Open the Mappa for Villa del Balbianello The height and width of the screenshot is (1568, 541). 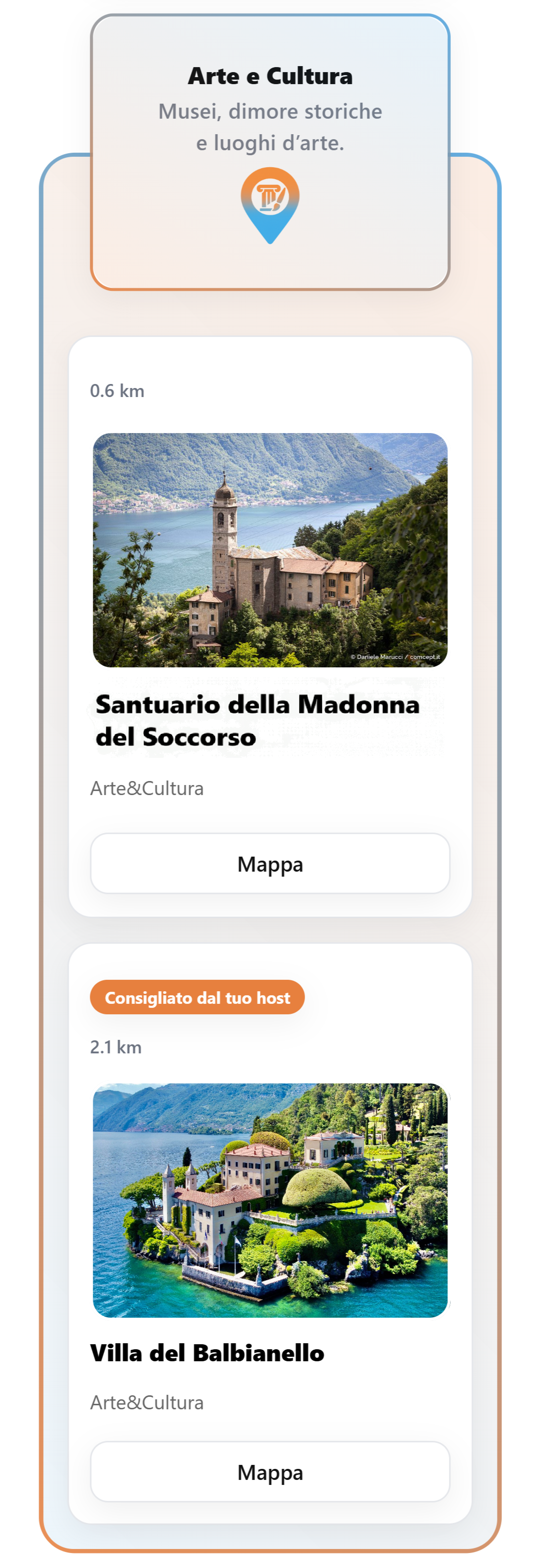(x=270, y=1473)
